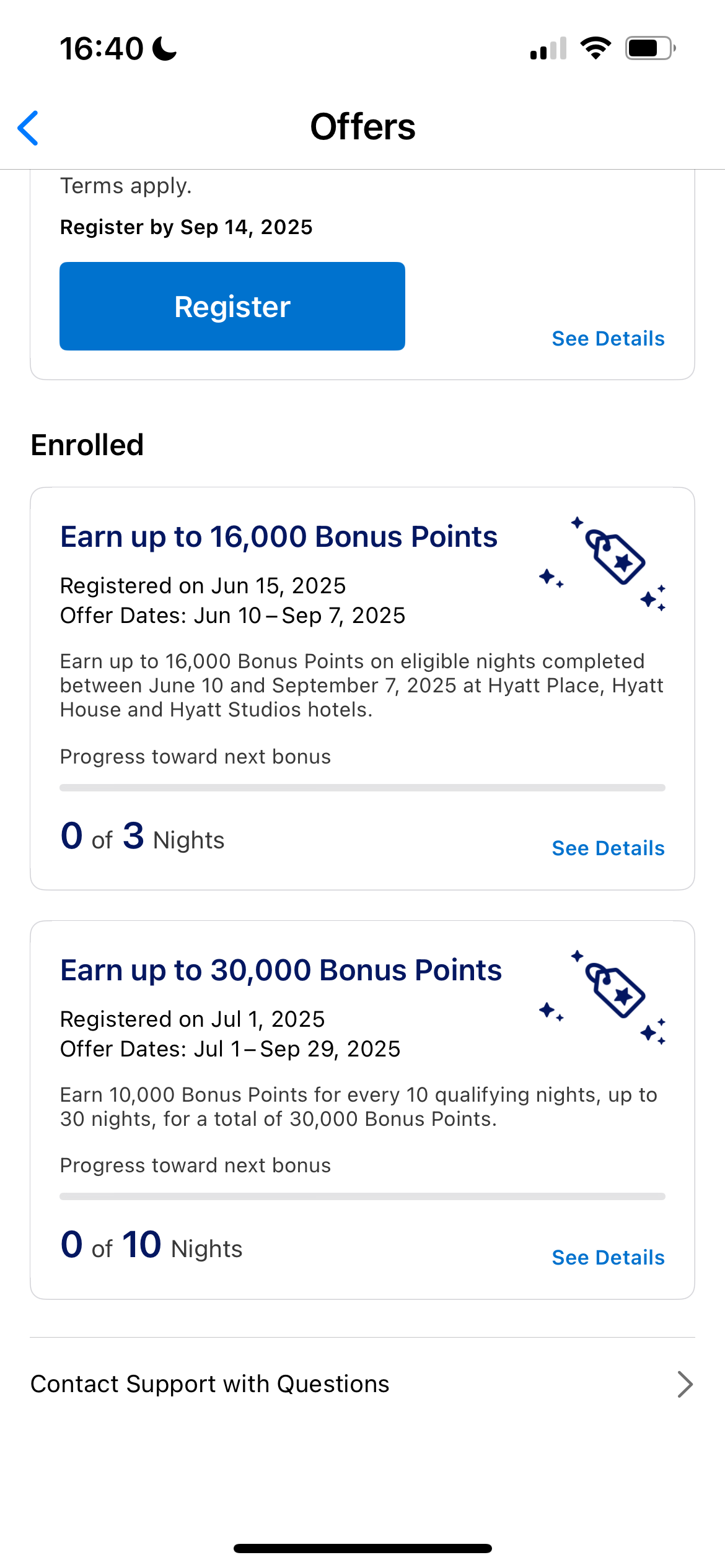Open See Details beside the Register button
The image size is (725, 1568).
[608, 339]
